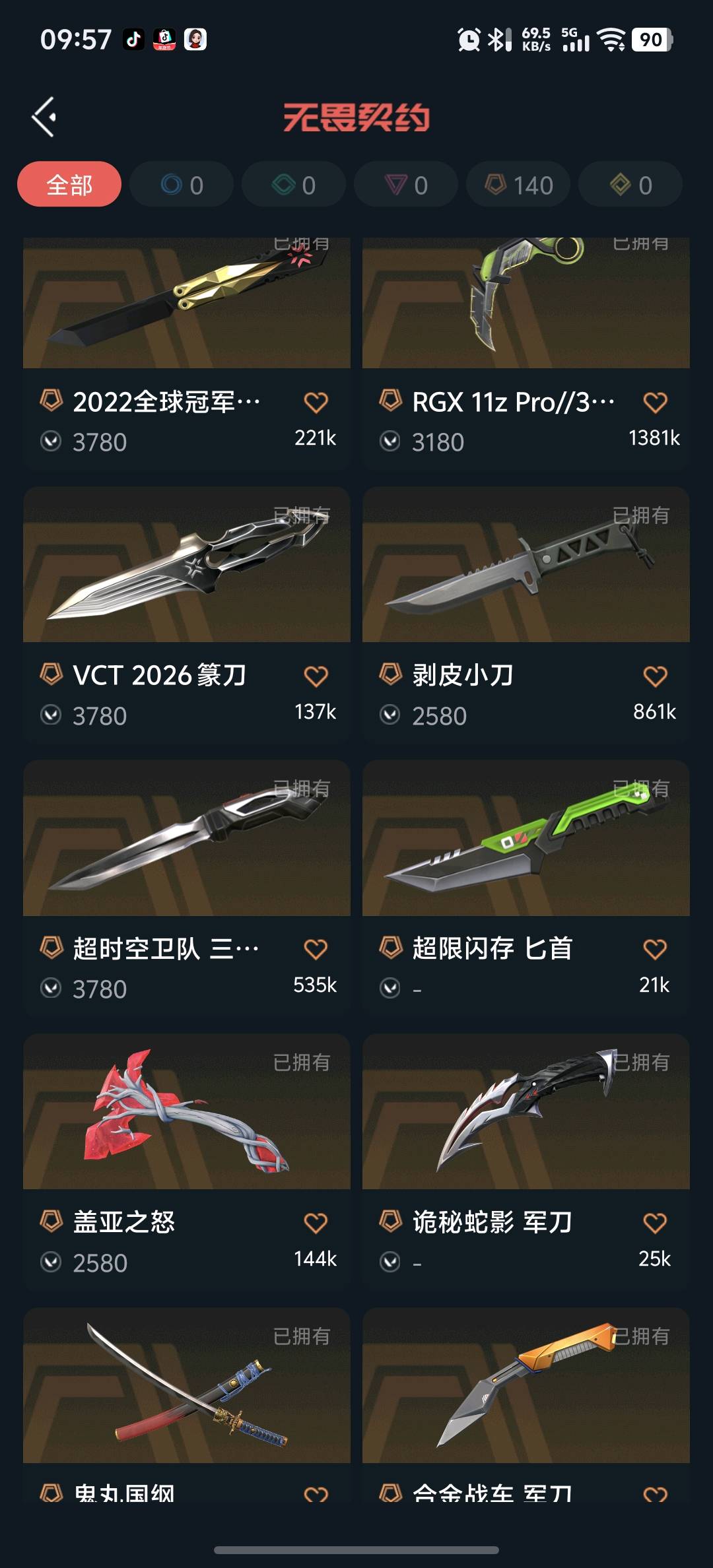Like the 2022全球冠军 skin with heart icon
This screenshot has height=1568, width=713.
[316, 402]
